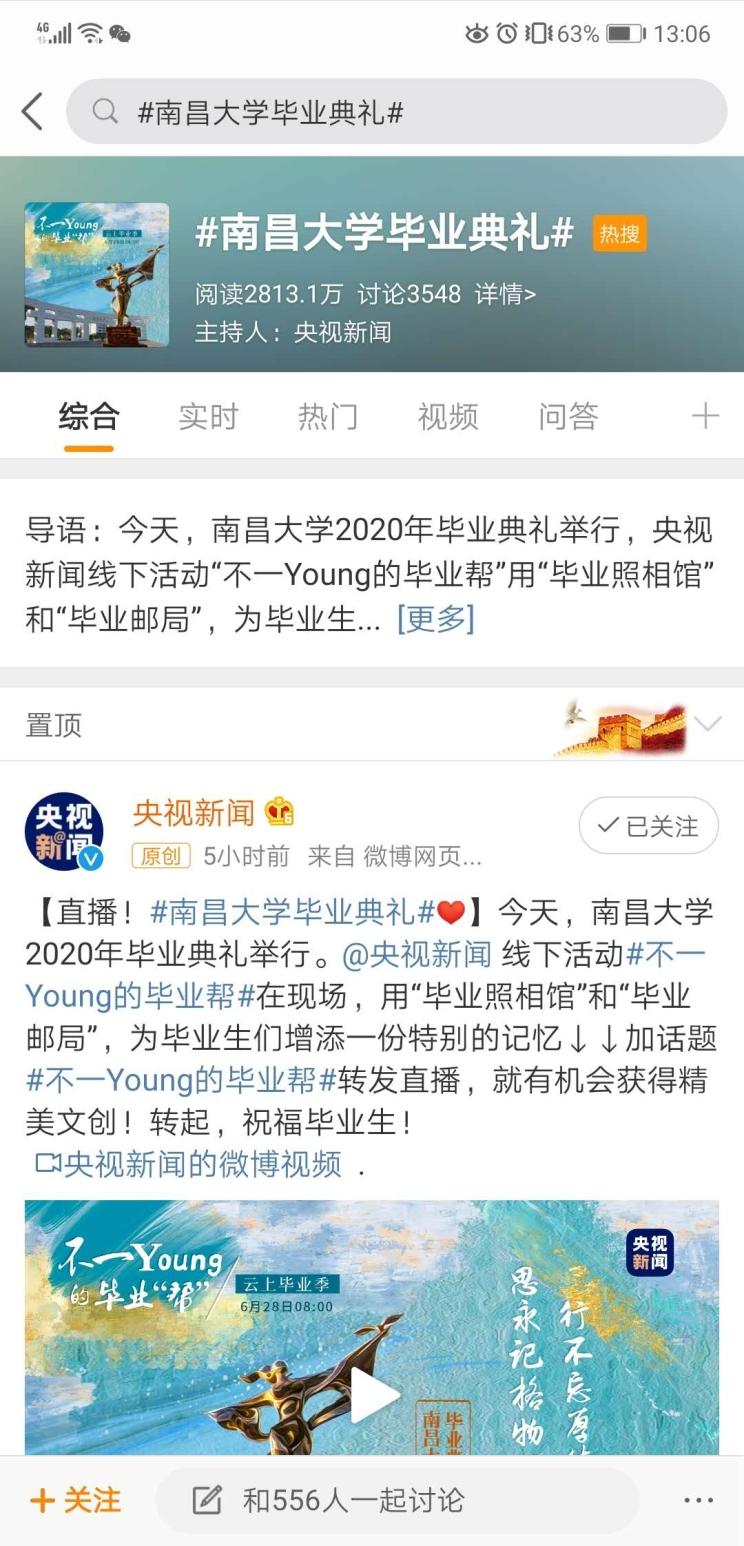744x1546 pixels.
Task: Open 央视新闻的微博视频 link
Action: [x=188, y=1164]
